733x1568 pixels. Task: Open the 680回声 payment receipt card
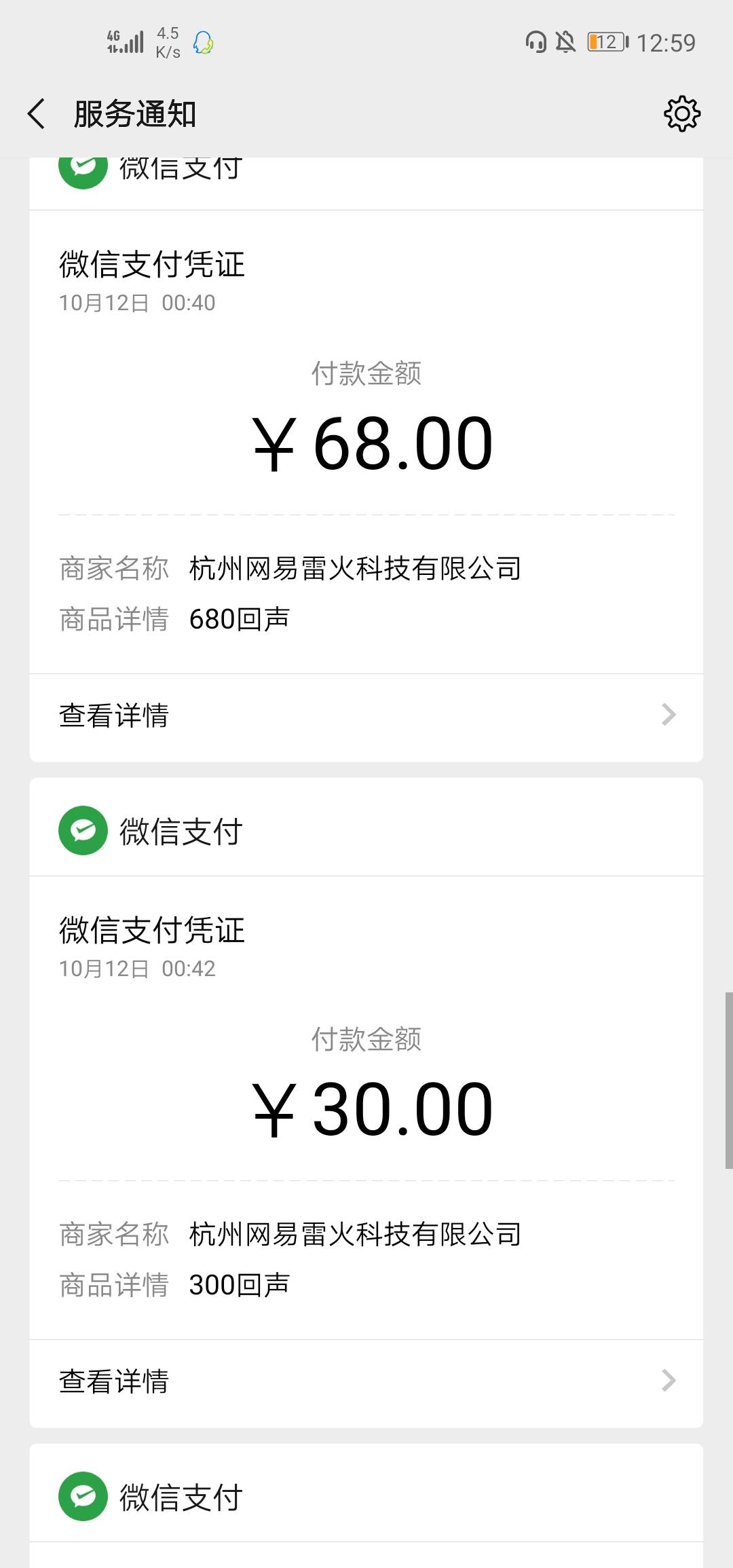pos(365,441)
